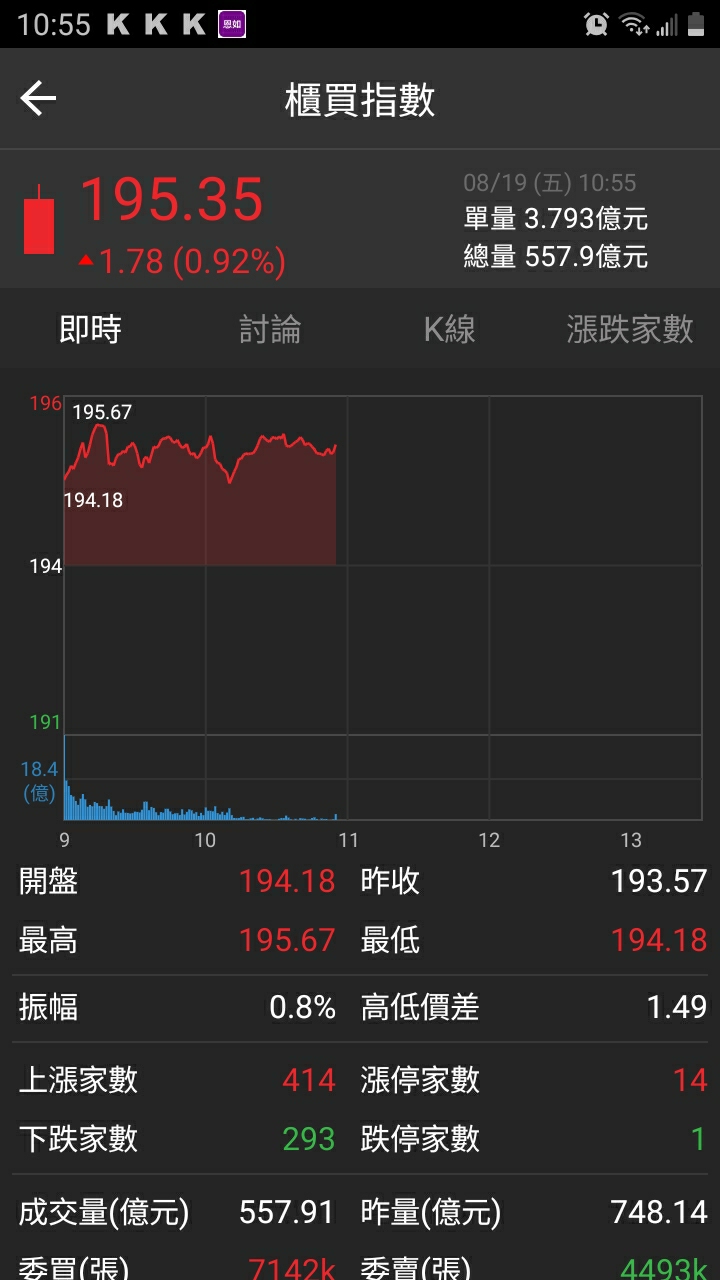This screenshot has height=1280, width=720.
Task: Open the K線 tab
Action: [x=449, y=329]
